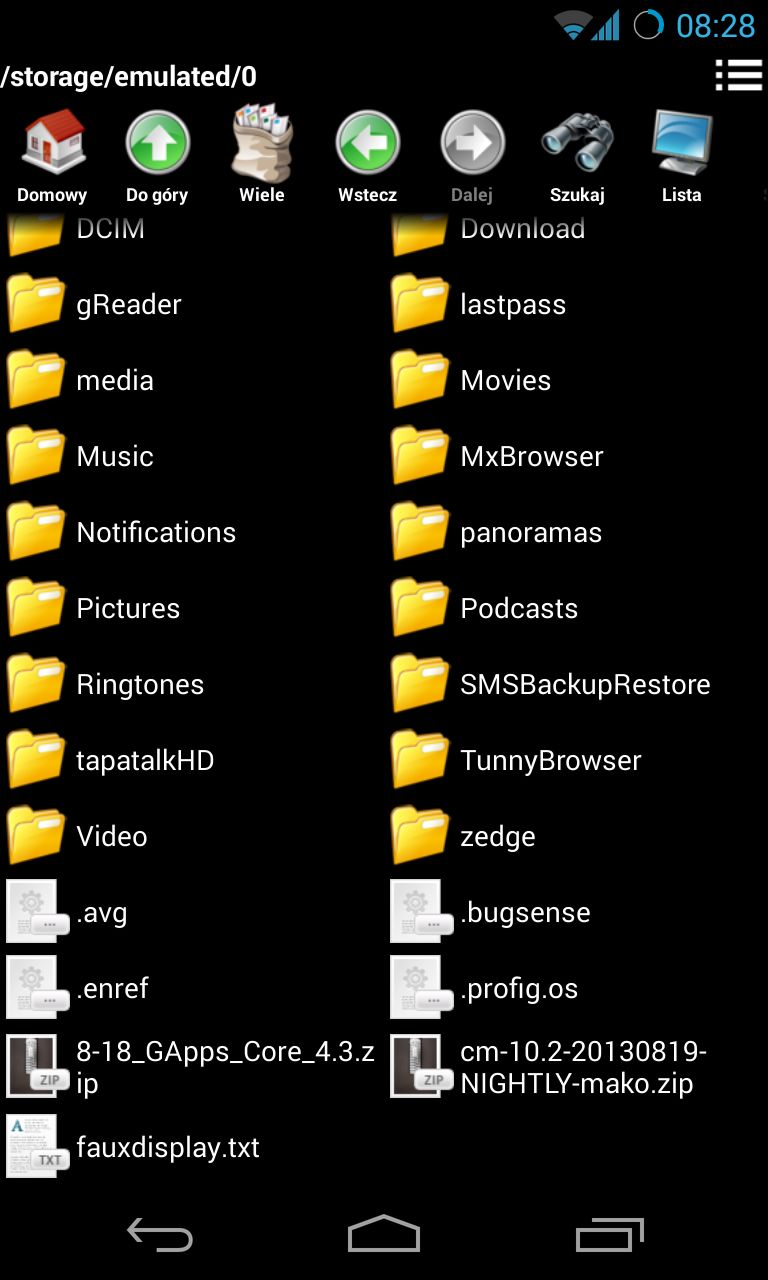Viewport: 768px width, 1280px height.
Task: Open the list menu icon at top right
Action: coord(739,75)
